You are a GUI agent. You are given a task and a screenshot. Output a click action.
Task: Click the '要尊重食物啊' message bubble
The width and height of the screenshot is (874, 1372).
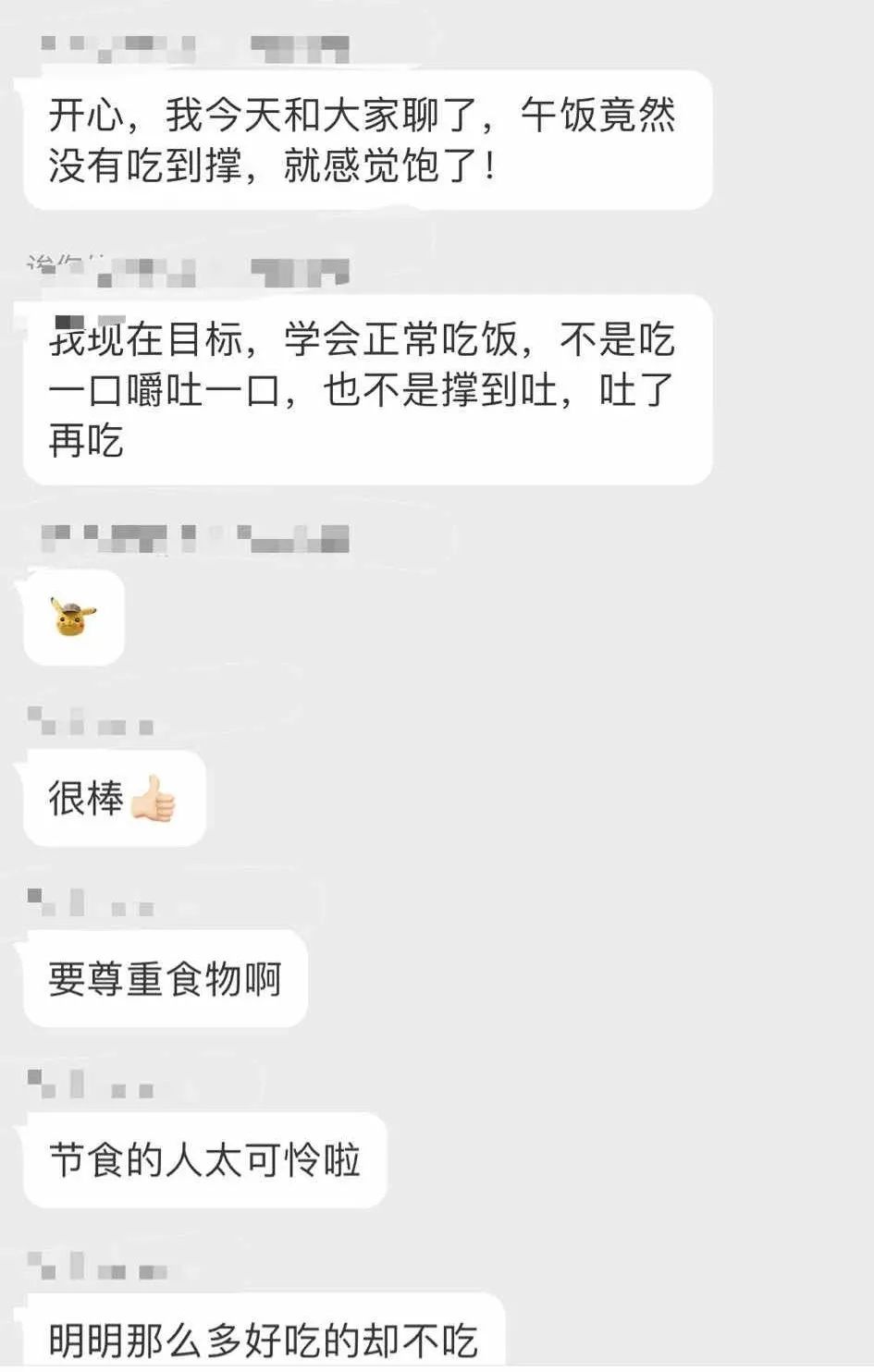coord(166,977)
